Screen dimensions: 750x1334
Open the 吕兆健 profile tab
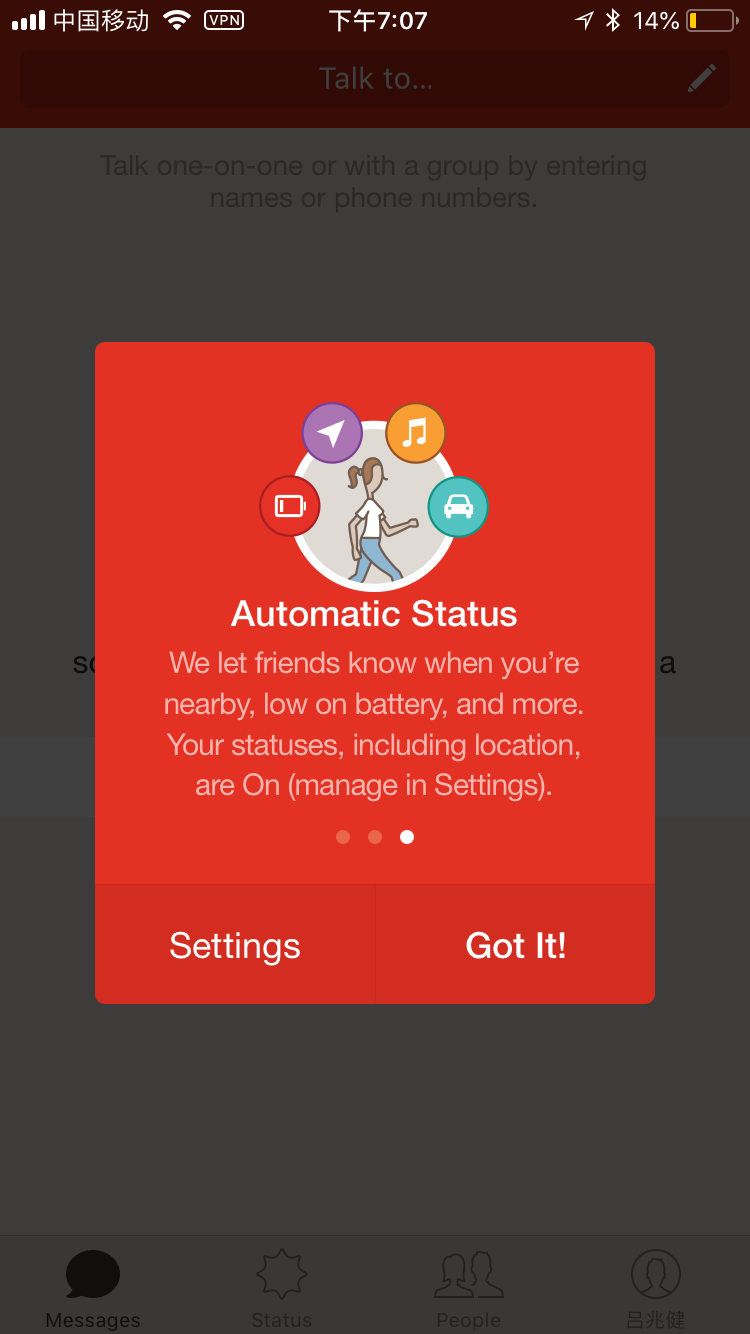(x=656, y=1290)
